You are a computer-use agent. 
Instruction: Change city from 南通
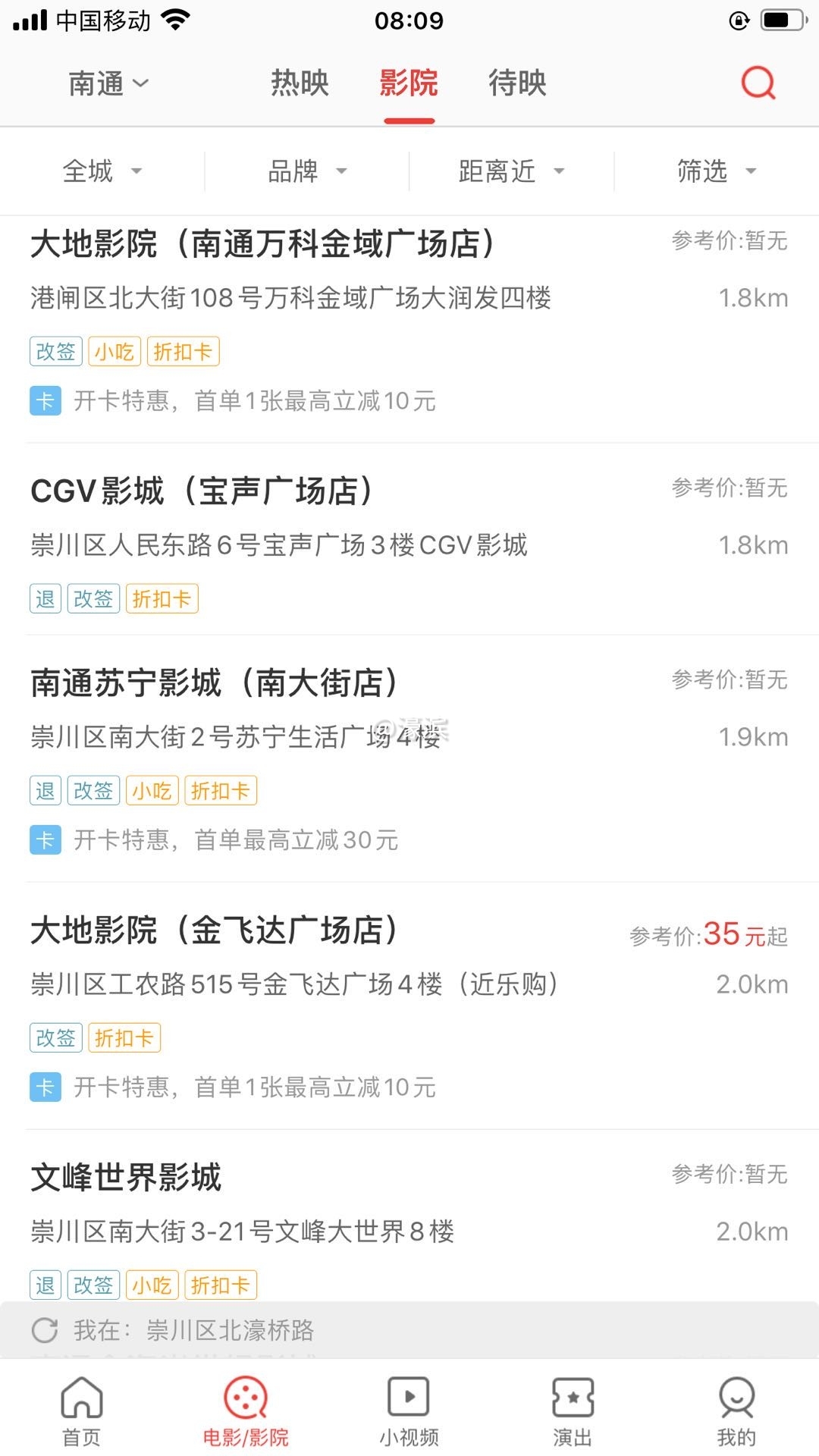pyautogui.click(x=108, y=83)
